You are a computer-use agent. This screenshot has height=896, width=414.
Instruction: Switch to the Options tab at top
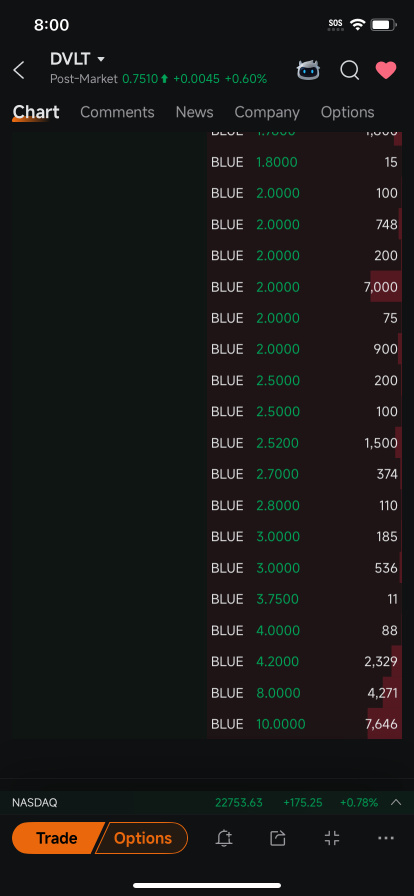[348, 112]
